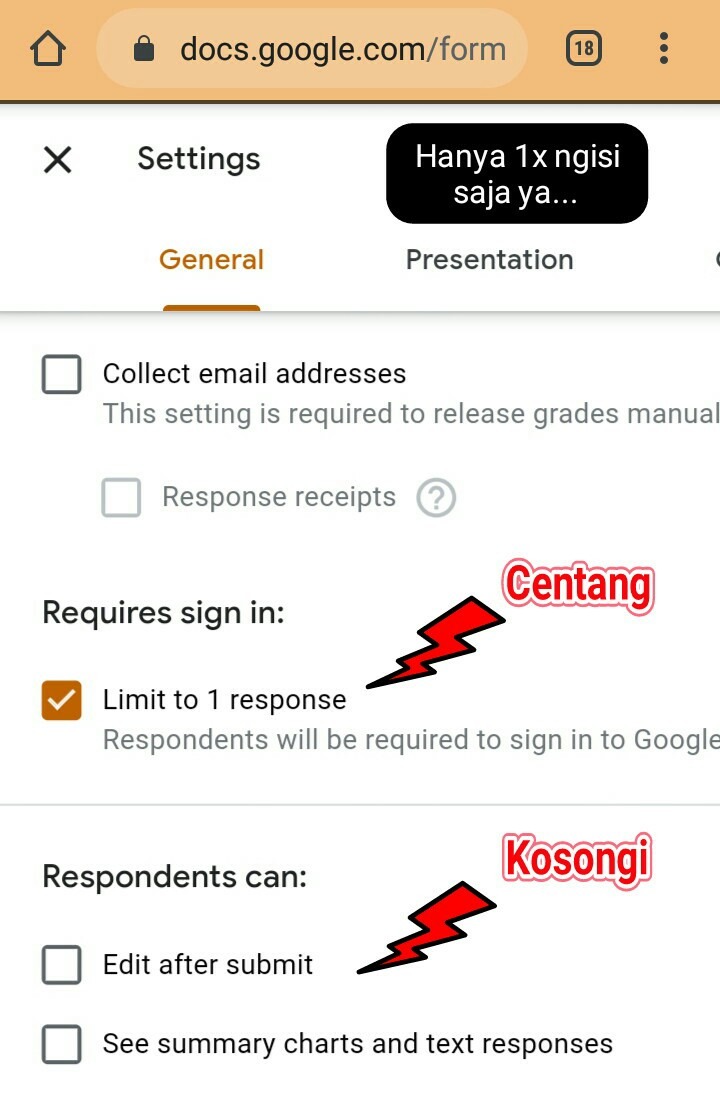Open the browser overflow menu

(664, 48)
